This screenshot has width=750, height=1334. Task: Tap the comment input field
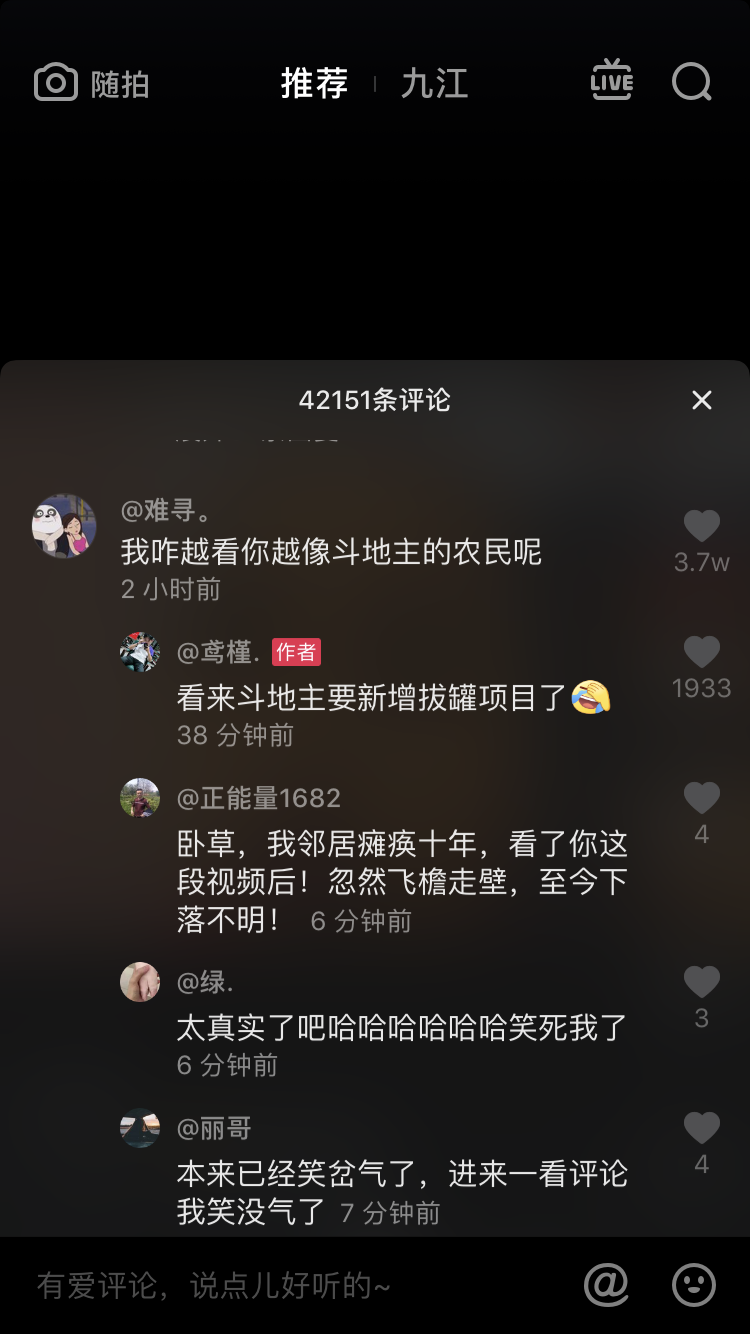[290, 1285]
